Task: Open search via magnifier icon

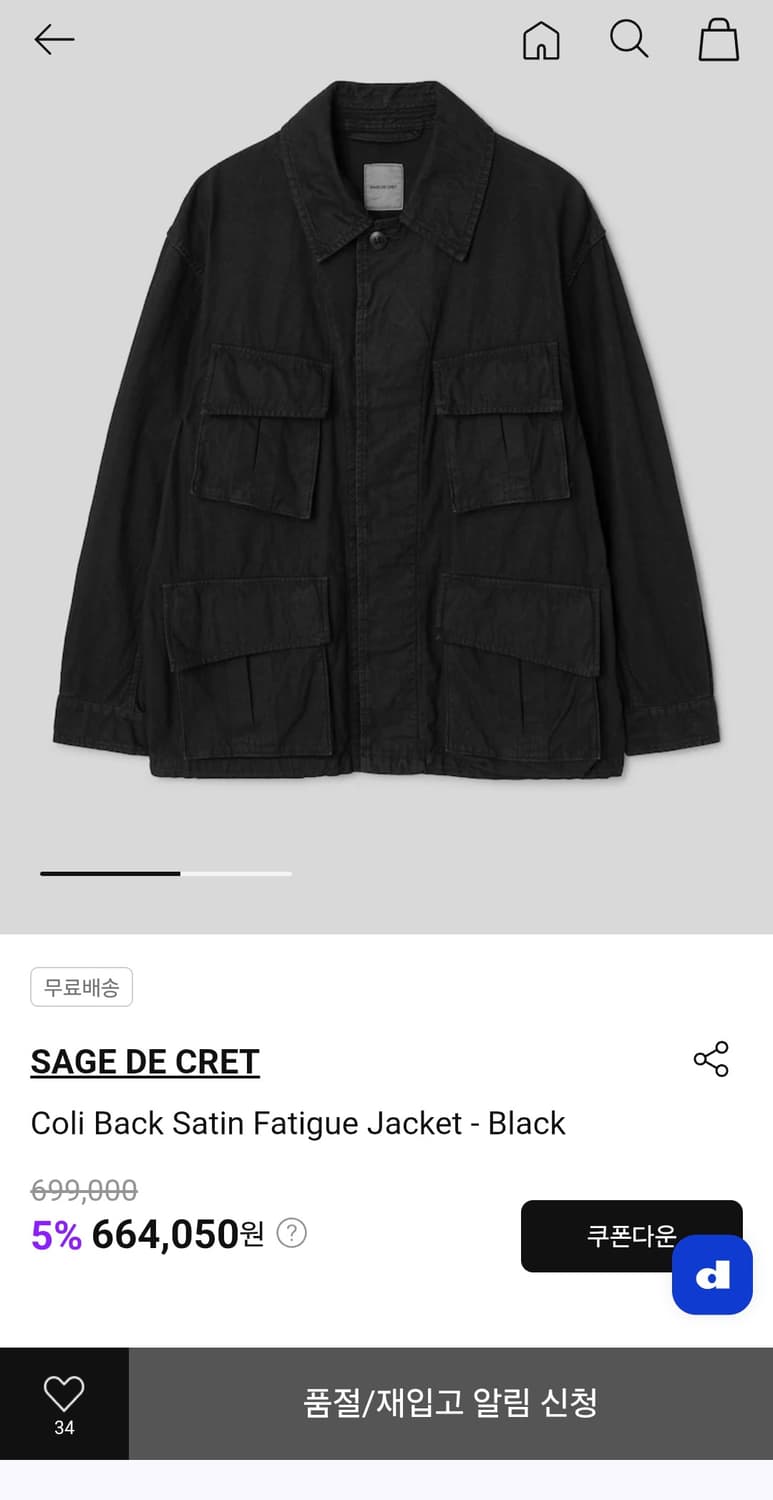Action: (629, 40)
